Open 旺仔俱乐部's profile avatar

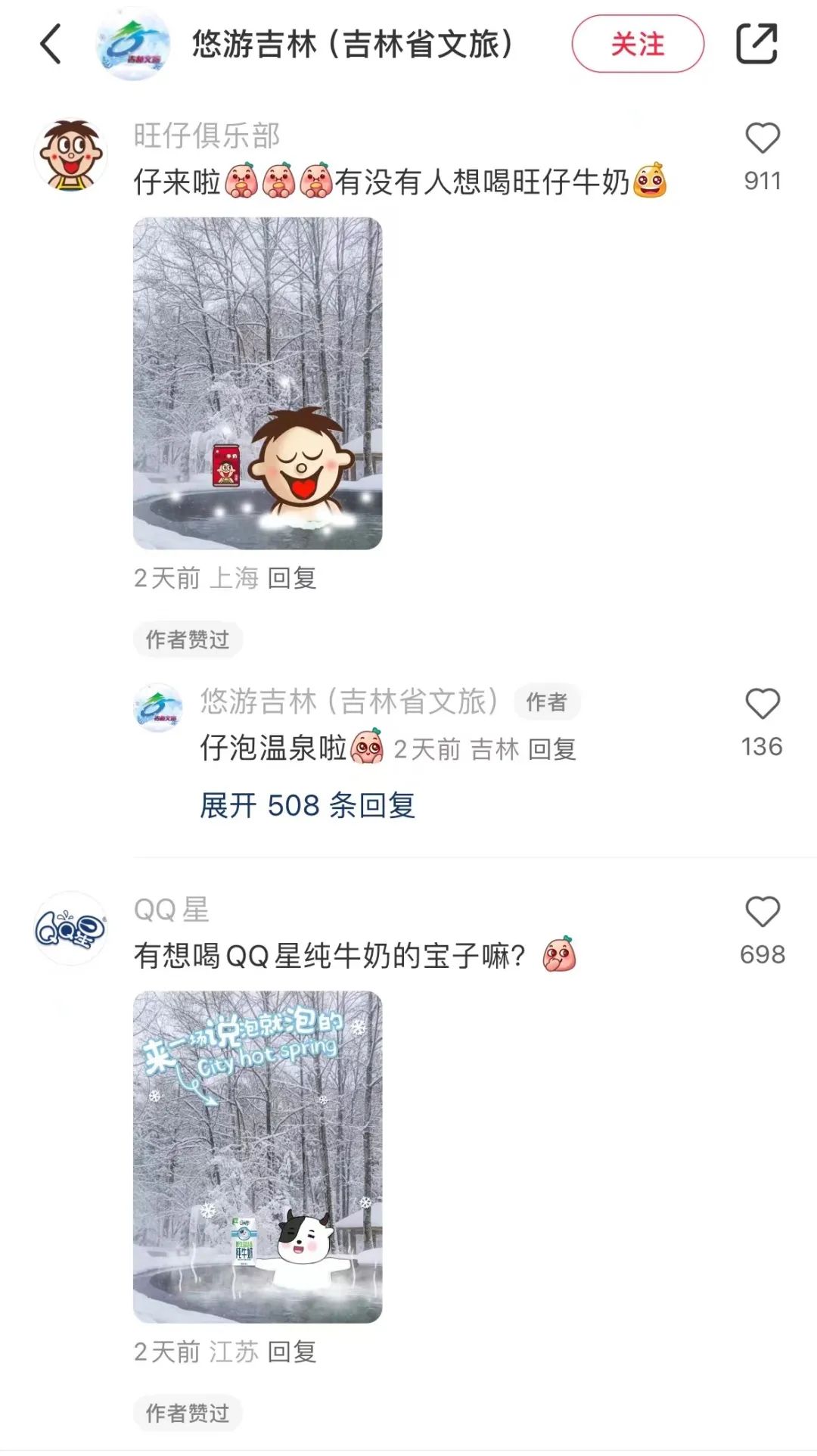tap(70, 155)
